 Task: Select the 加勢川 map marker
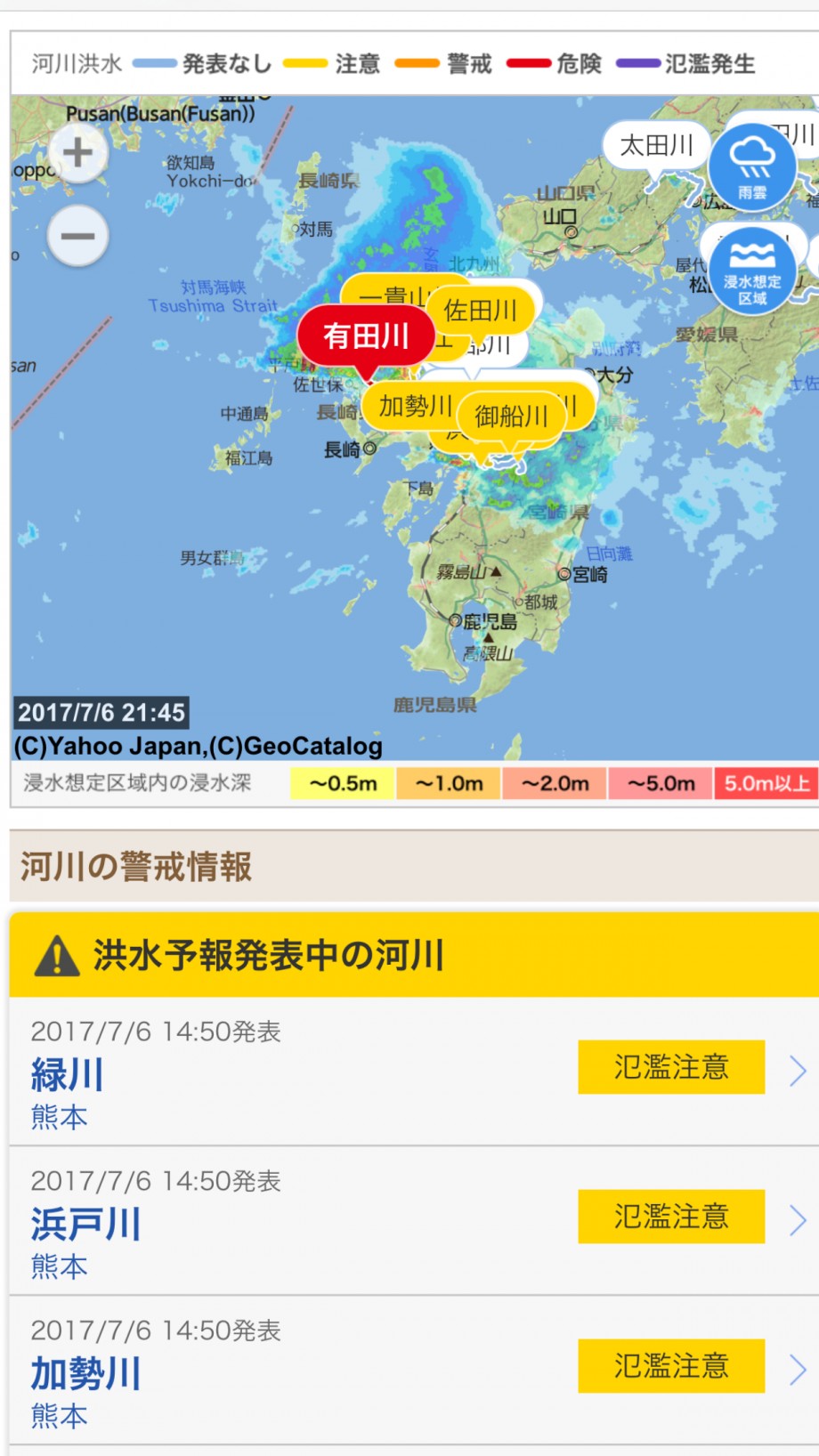pos(415,407)
